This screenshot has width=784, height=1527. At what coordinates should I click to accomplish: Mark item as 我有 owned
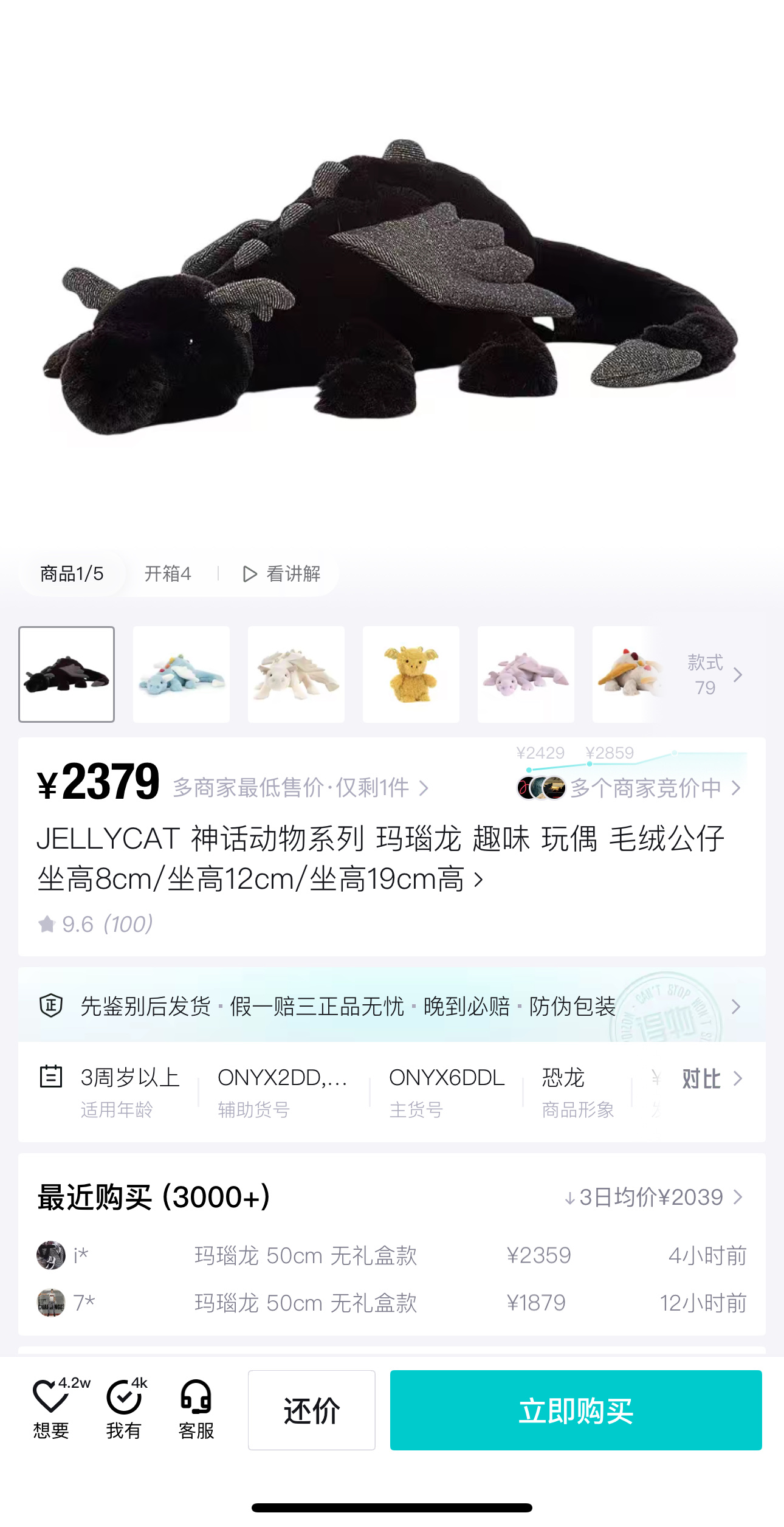(x=124, y=1410)
